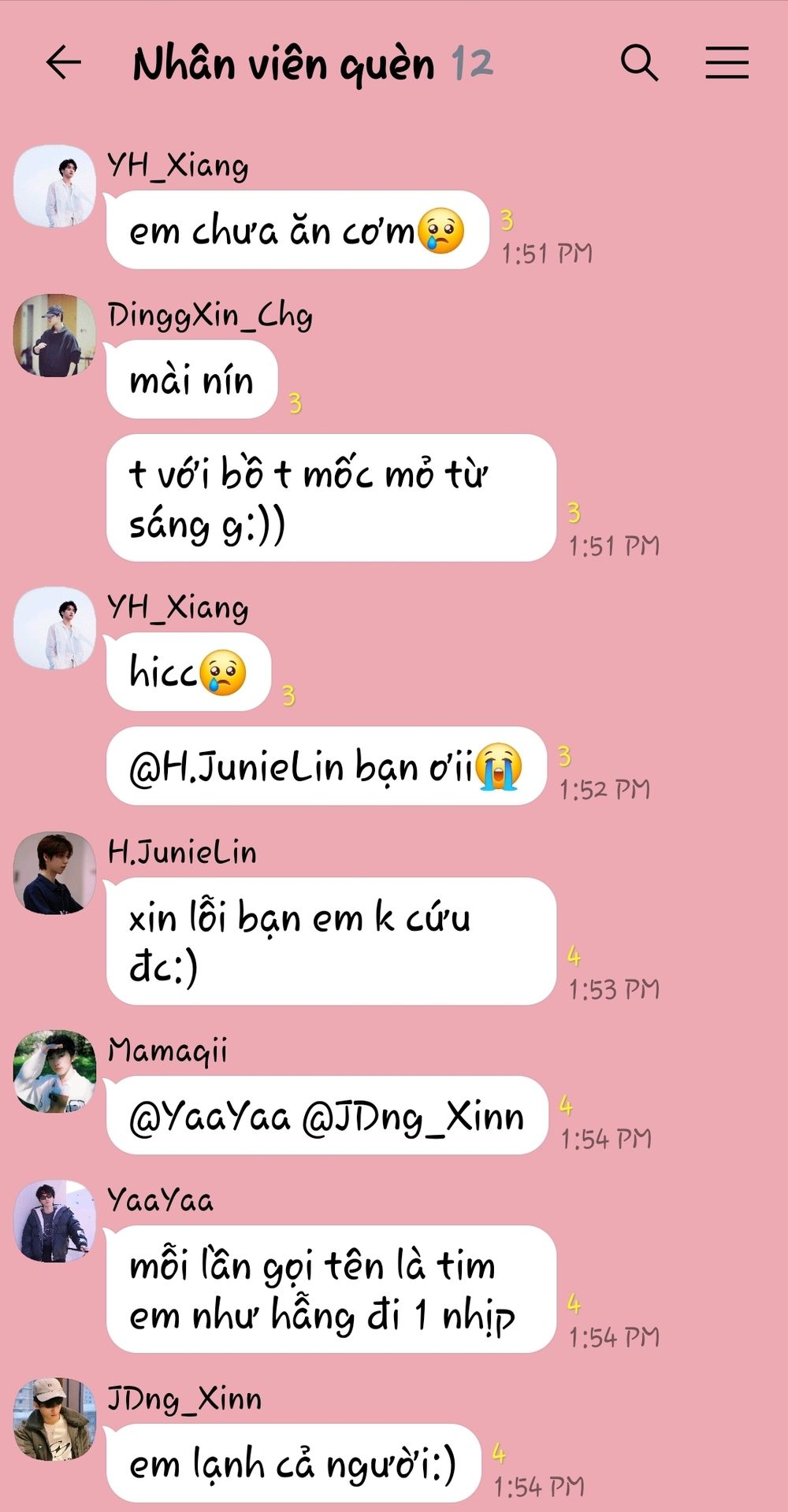
Task: Search messages in this chat
Action: (x=639, y=63)
